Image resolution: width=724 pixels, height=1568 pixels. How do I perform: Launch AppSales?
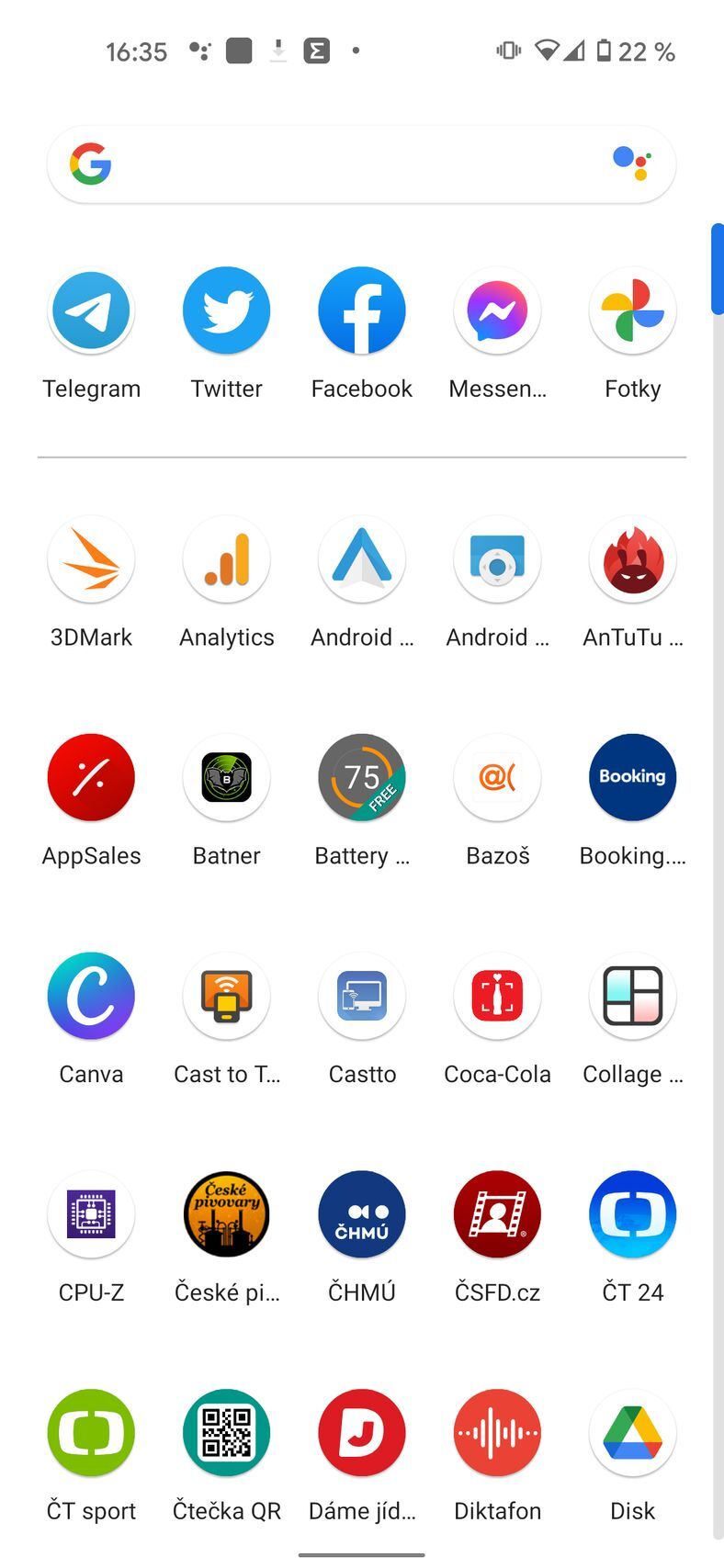(x=91, y=777)
